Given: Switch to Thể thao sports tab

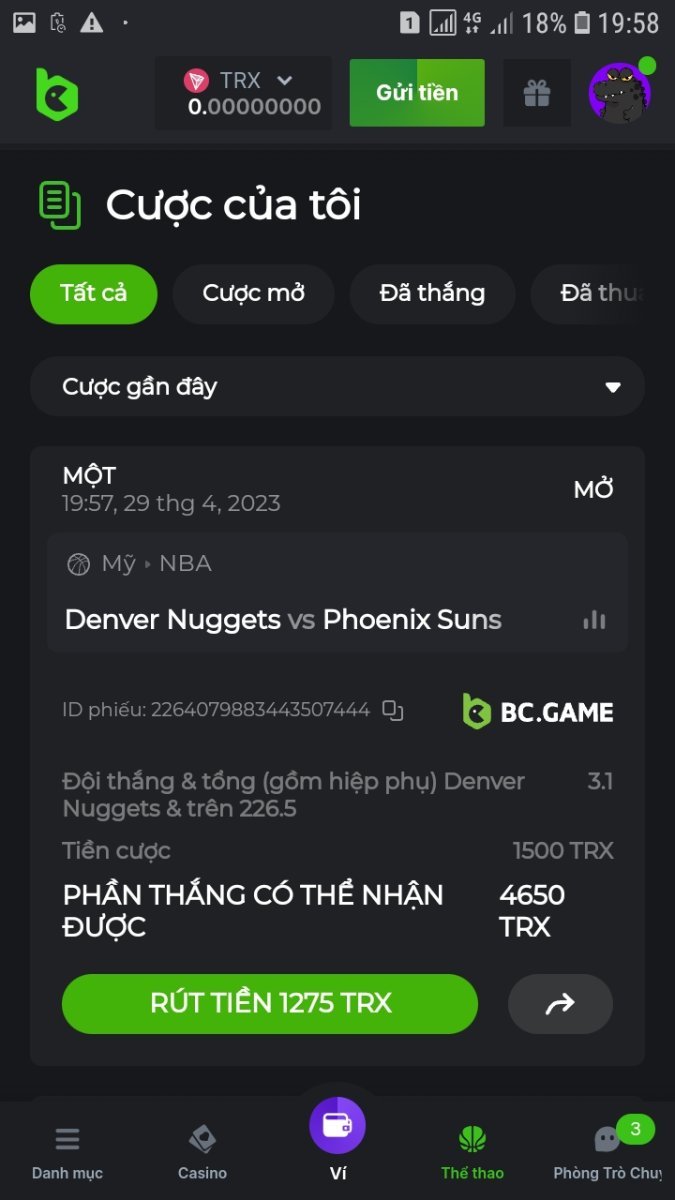Looking at the screenshot, I should pyautogui.click(x=472, y=1151).
